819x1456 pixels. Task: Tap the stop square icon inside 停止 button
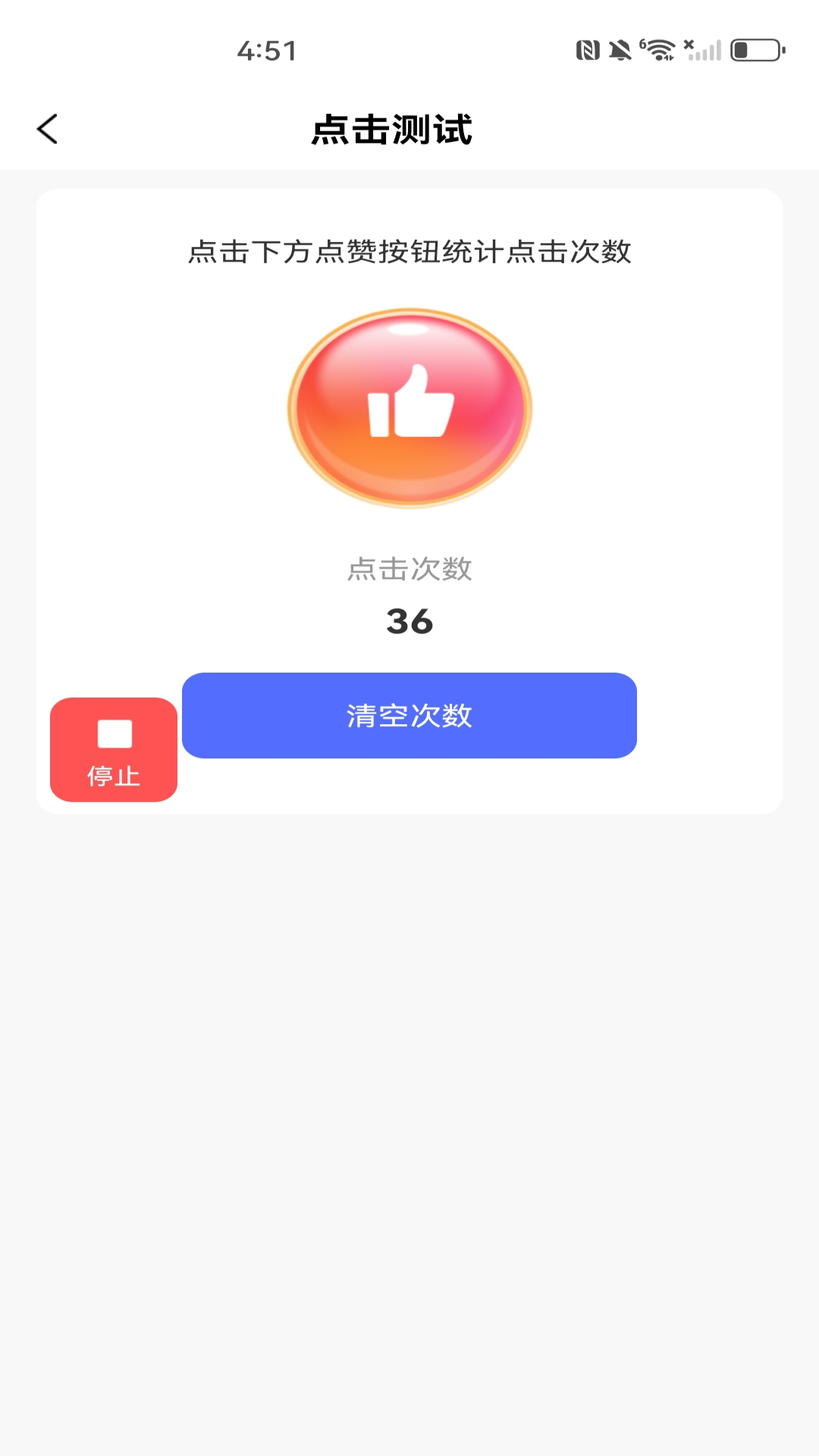point(114,734)
